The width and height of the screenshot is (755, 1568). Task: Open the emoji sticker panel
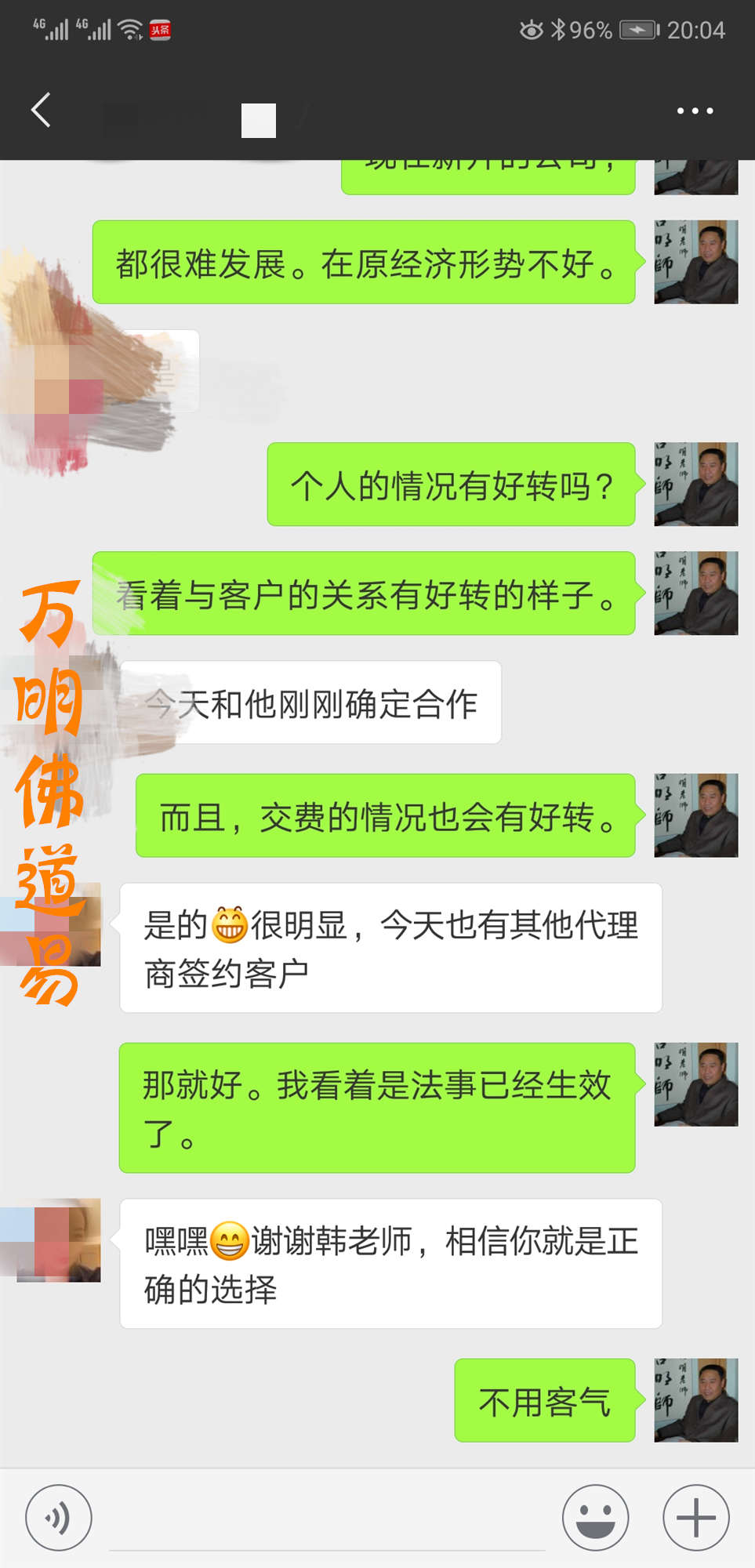pos(596,1518)
